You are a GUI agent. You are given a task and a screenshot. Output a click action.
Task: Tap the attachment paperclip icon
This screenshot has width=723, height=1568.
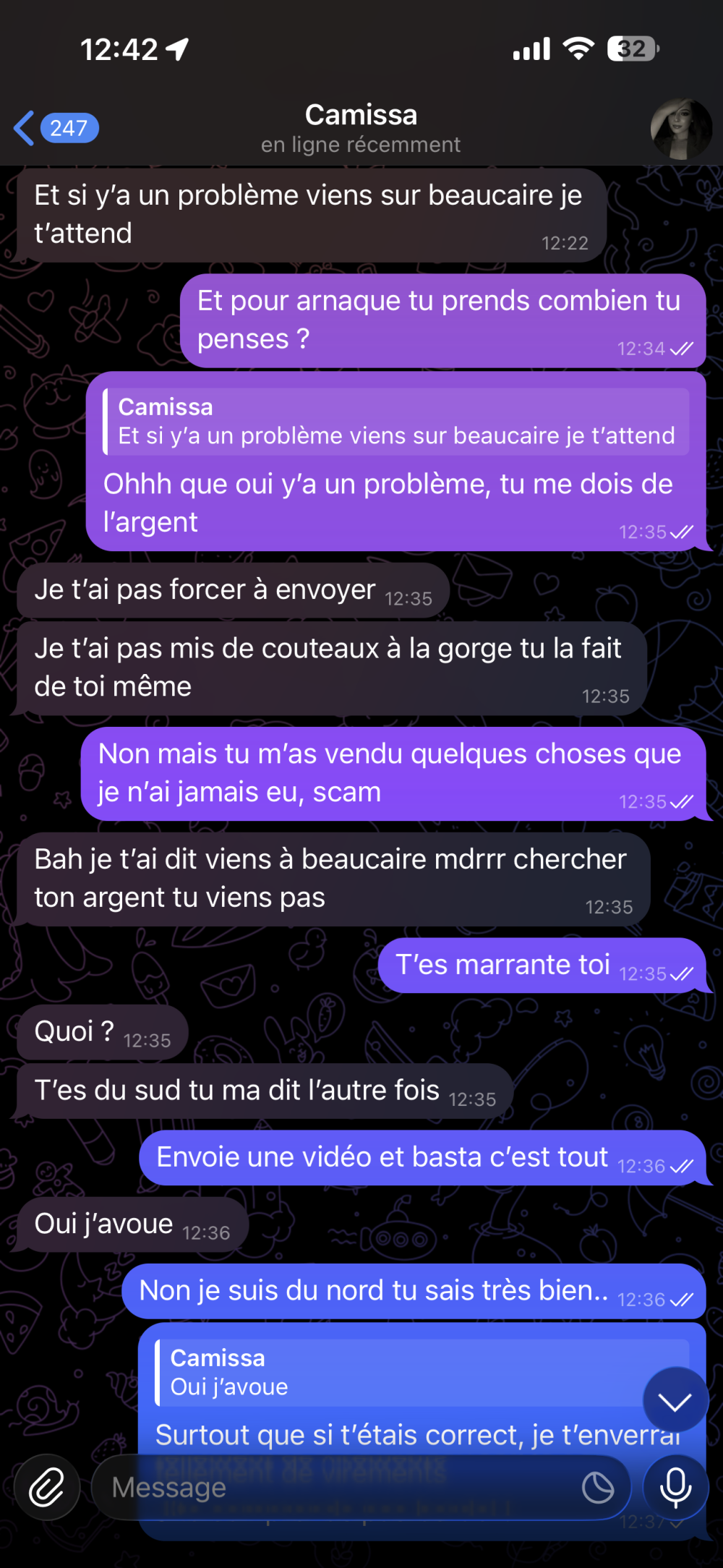47,1487
